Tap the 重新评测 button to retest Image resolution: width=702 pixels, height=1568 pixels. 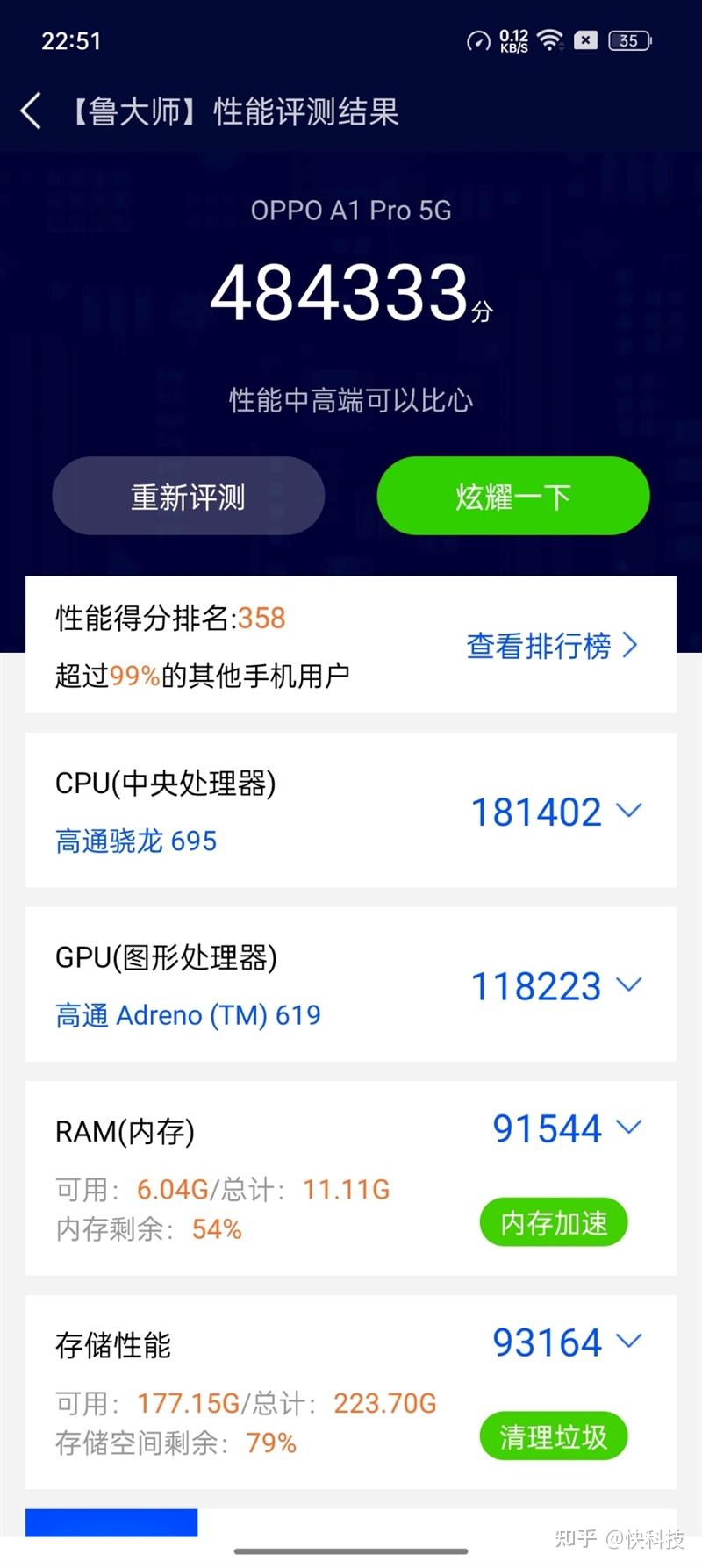[x=189, y=497]
